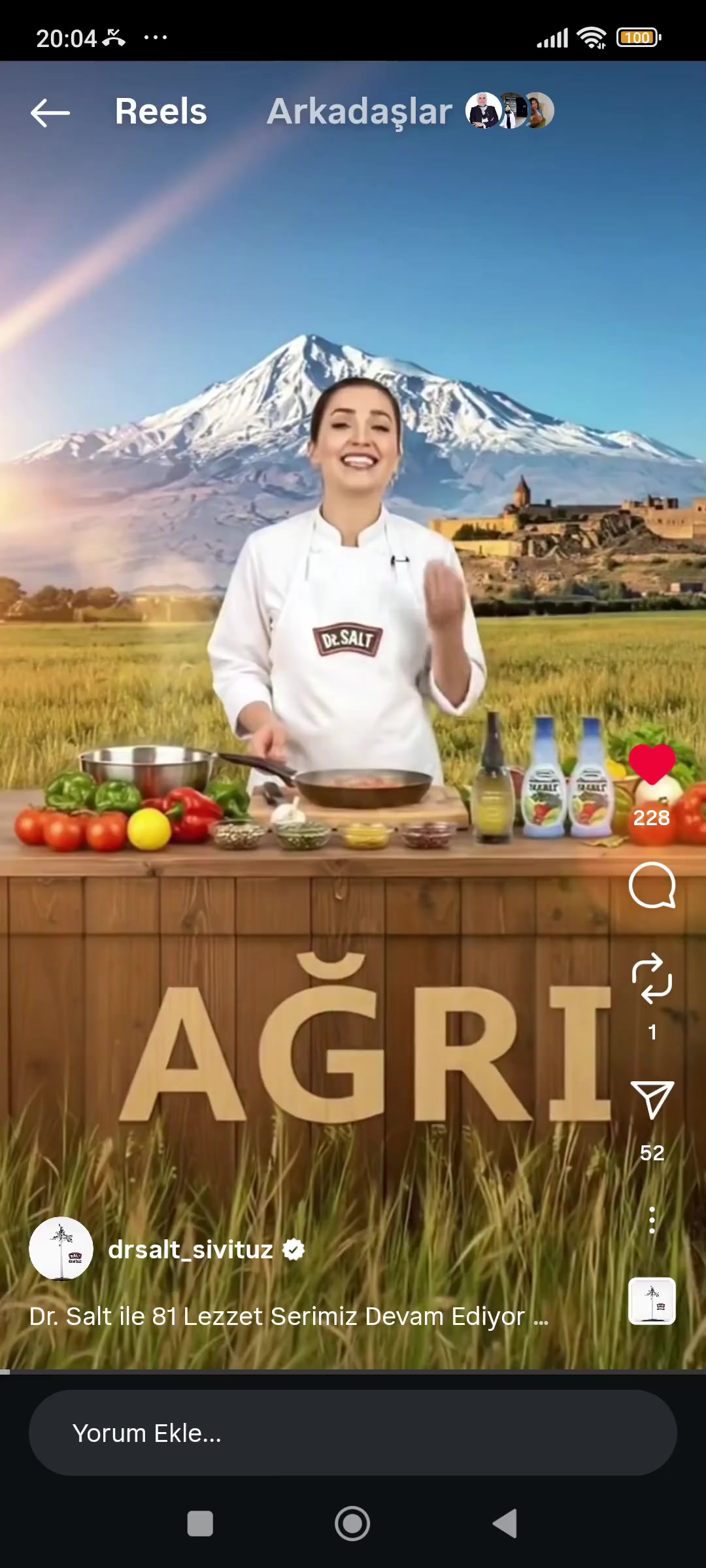Open the three-dot more options menu
Image resolution: width=706 pixels, height=1568 pixels.
[652, 1220]
